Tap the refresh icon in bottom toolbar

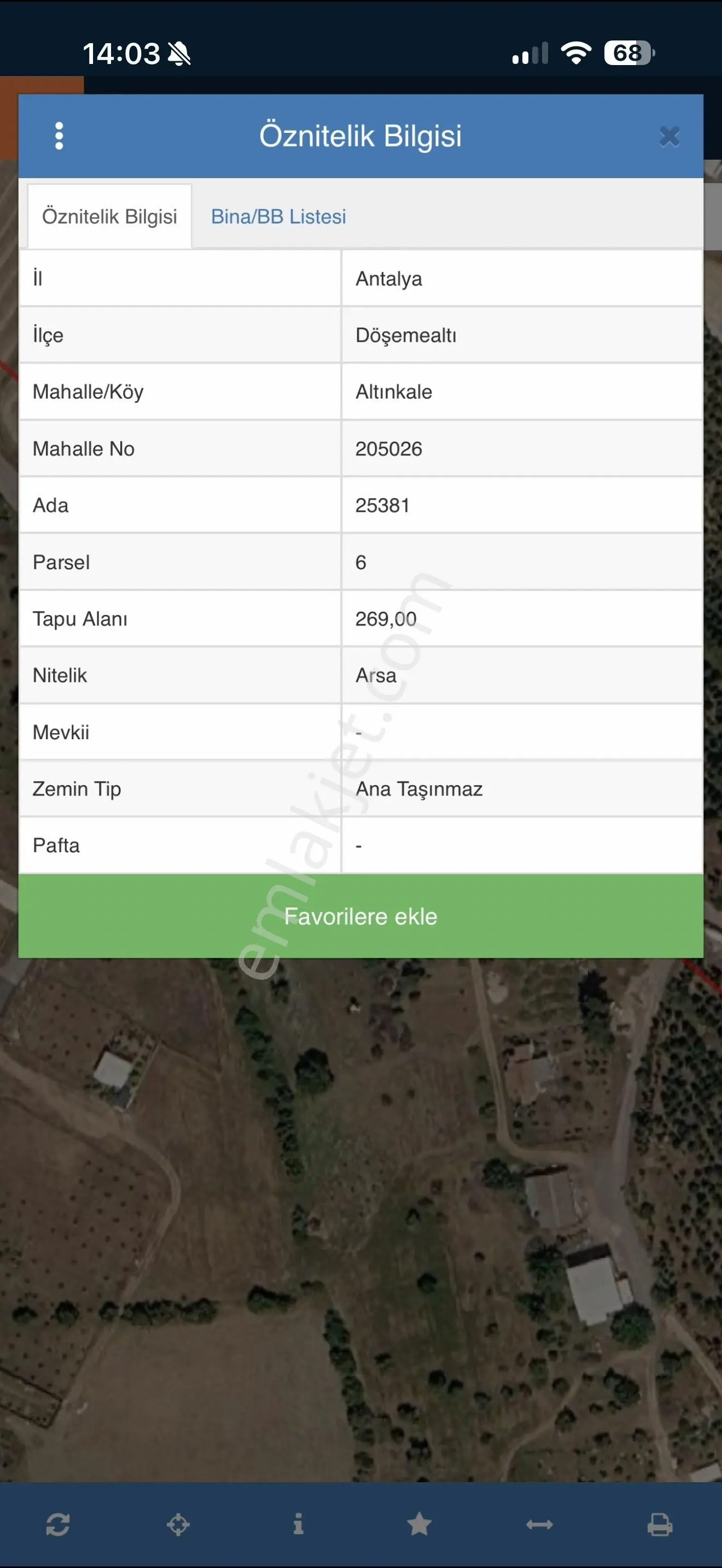tap(58, 1524)
